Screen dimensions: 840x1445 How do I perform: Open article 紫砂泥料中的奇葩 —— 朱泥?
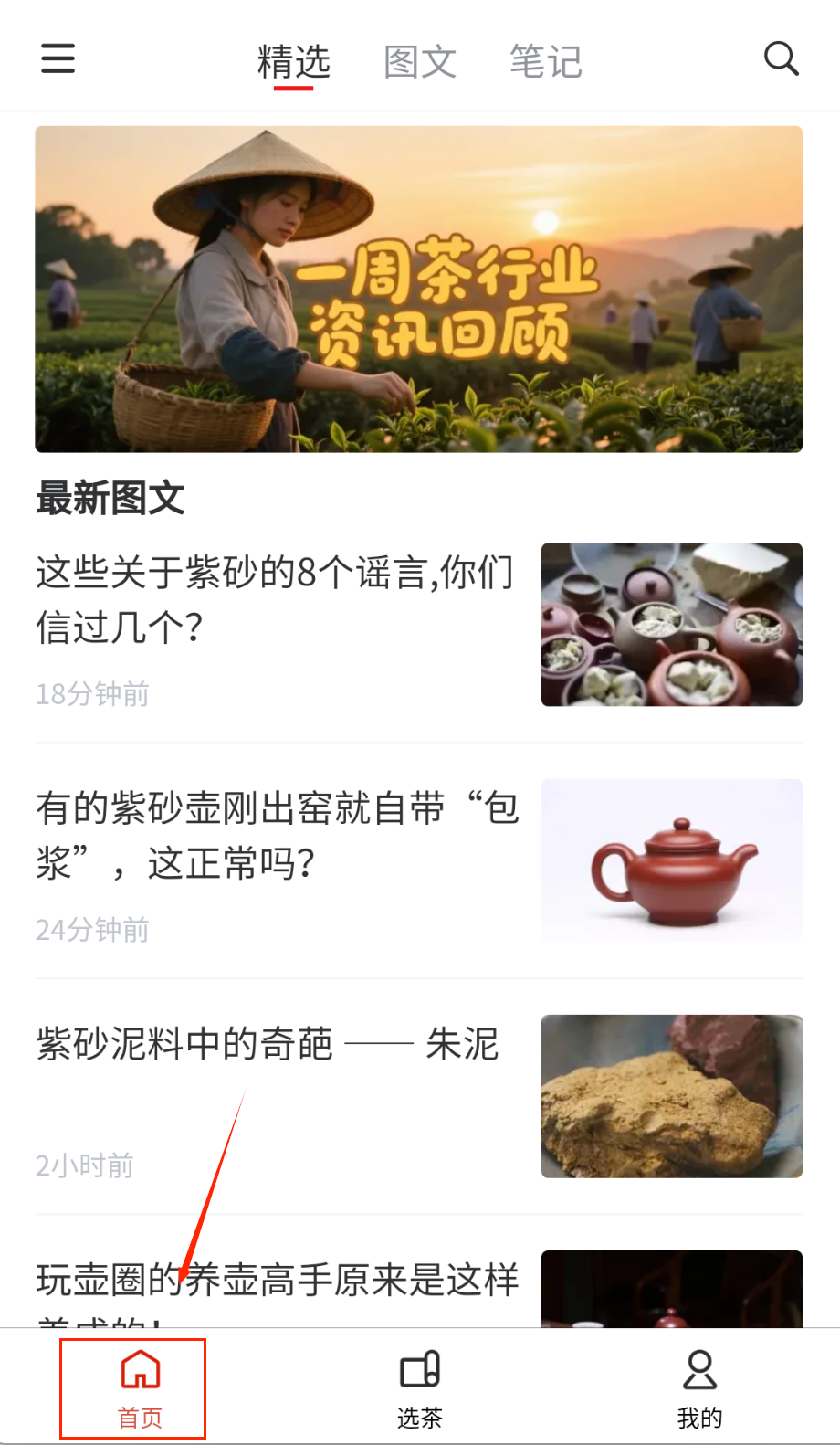click(x=268, y=1044)
